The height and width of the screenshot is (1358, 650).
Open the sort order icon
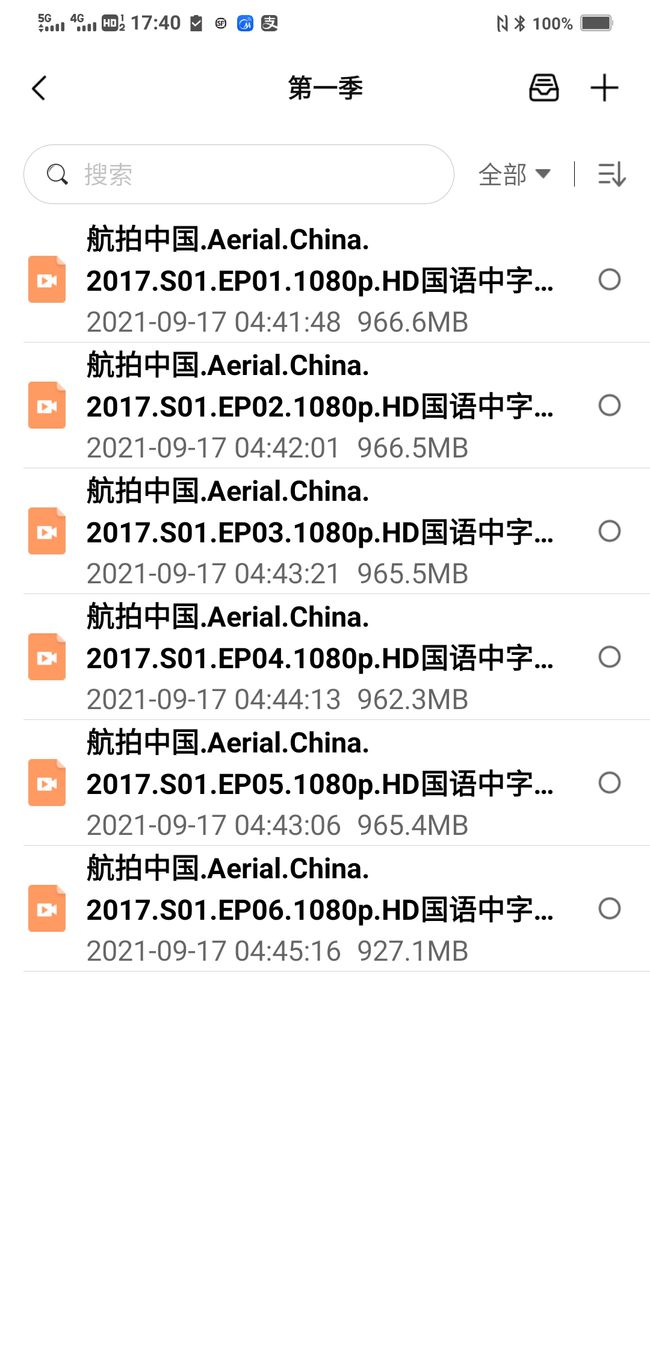pyautogui.click(x=611, y=175)
